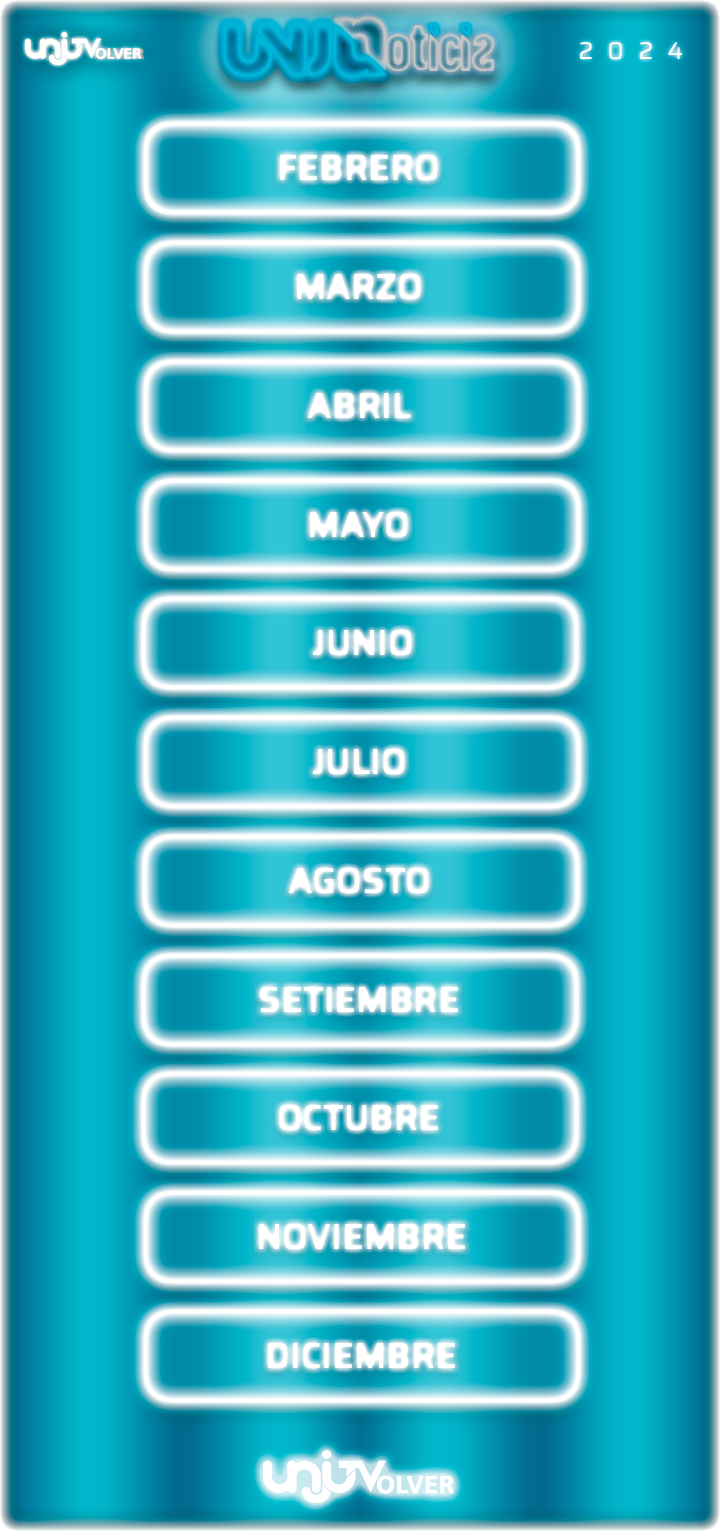
Task: Go back using the top-left UNJu Volver link
Action: click(84, 50)
